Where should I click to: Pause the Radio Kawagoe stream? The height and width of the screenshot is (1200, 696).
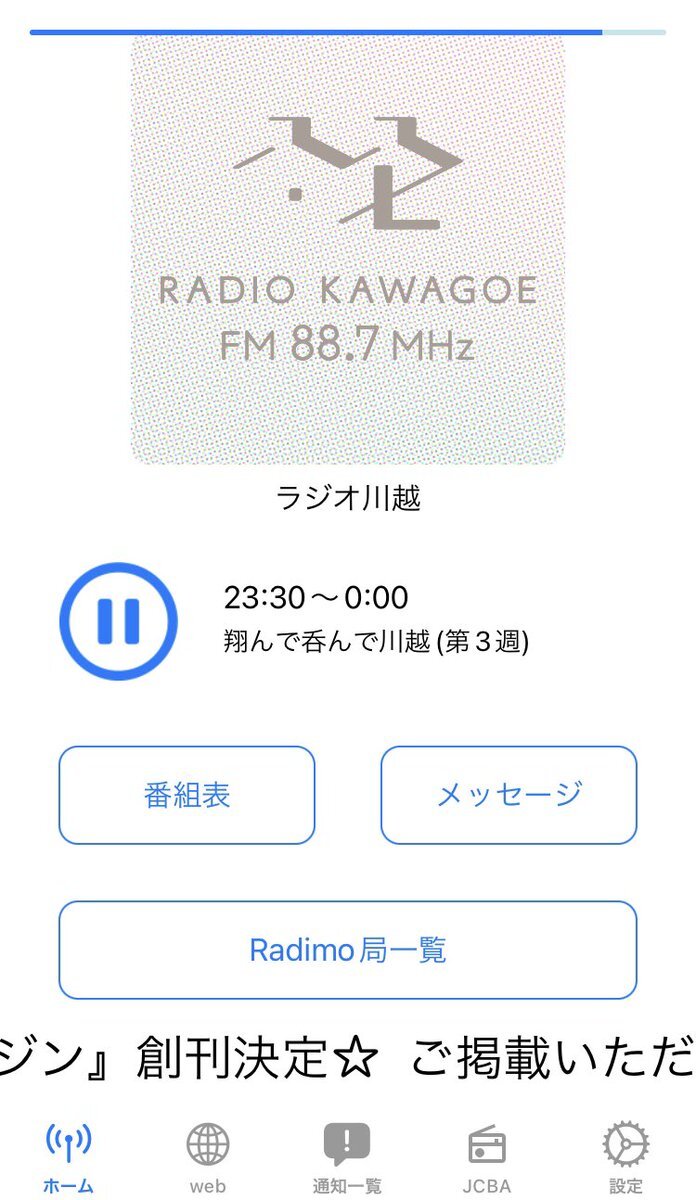(x=118, y=622)
